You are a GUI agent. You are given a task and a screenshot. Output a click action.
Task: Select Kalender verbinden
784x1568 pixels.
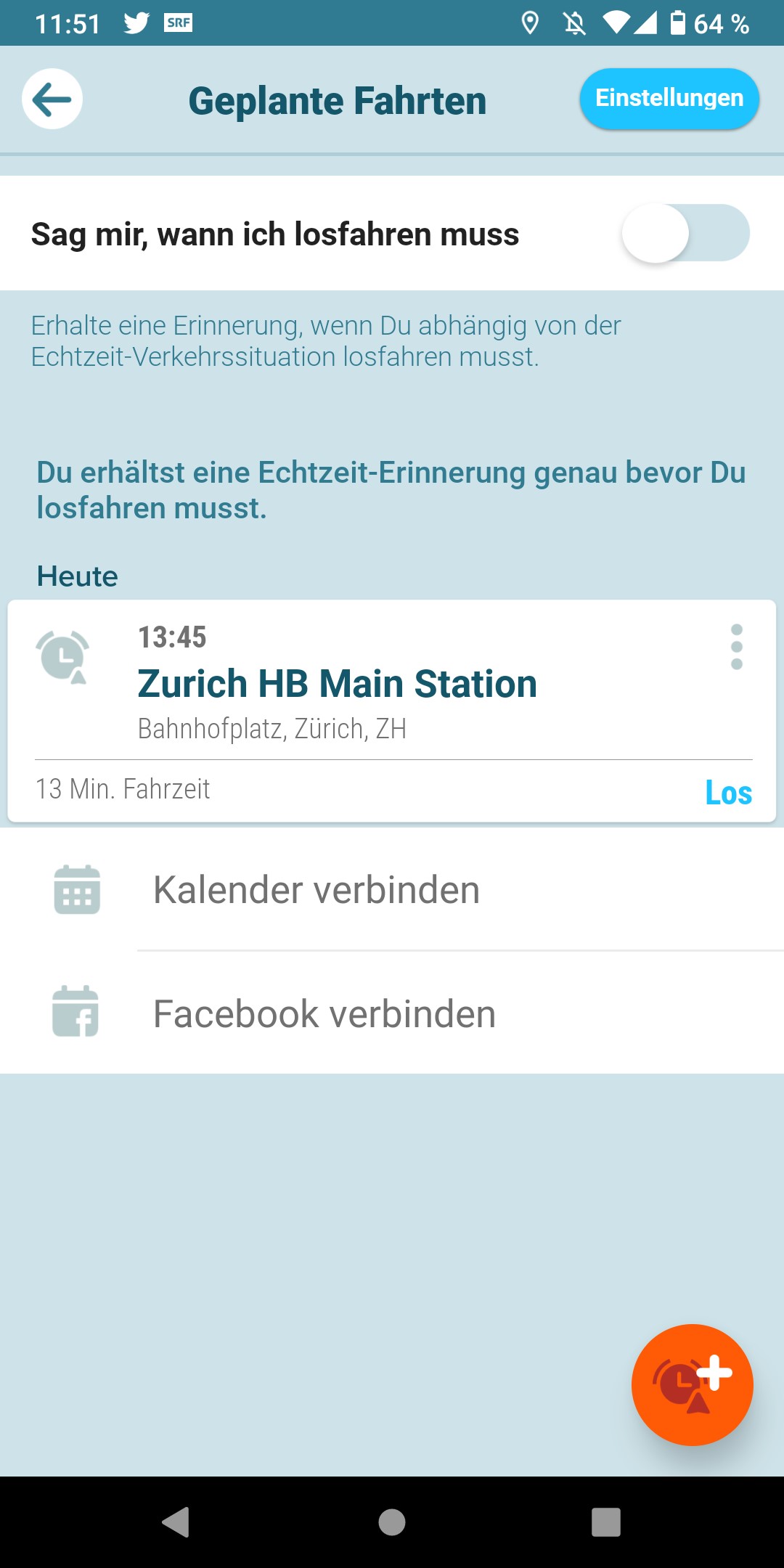pyautogui.click(x=317, y=890)
